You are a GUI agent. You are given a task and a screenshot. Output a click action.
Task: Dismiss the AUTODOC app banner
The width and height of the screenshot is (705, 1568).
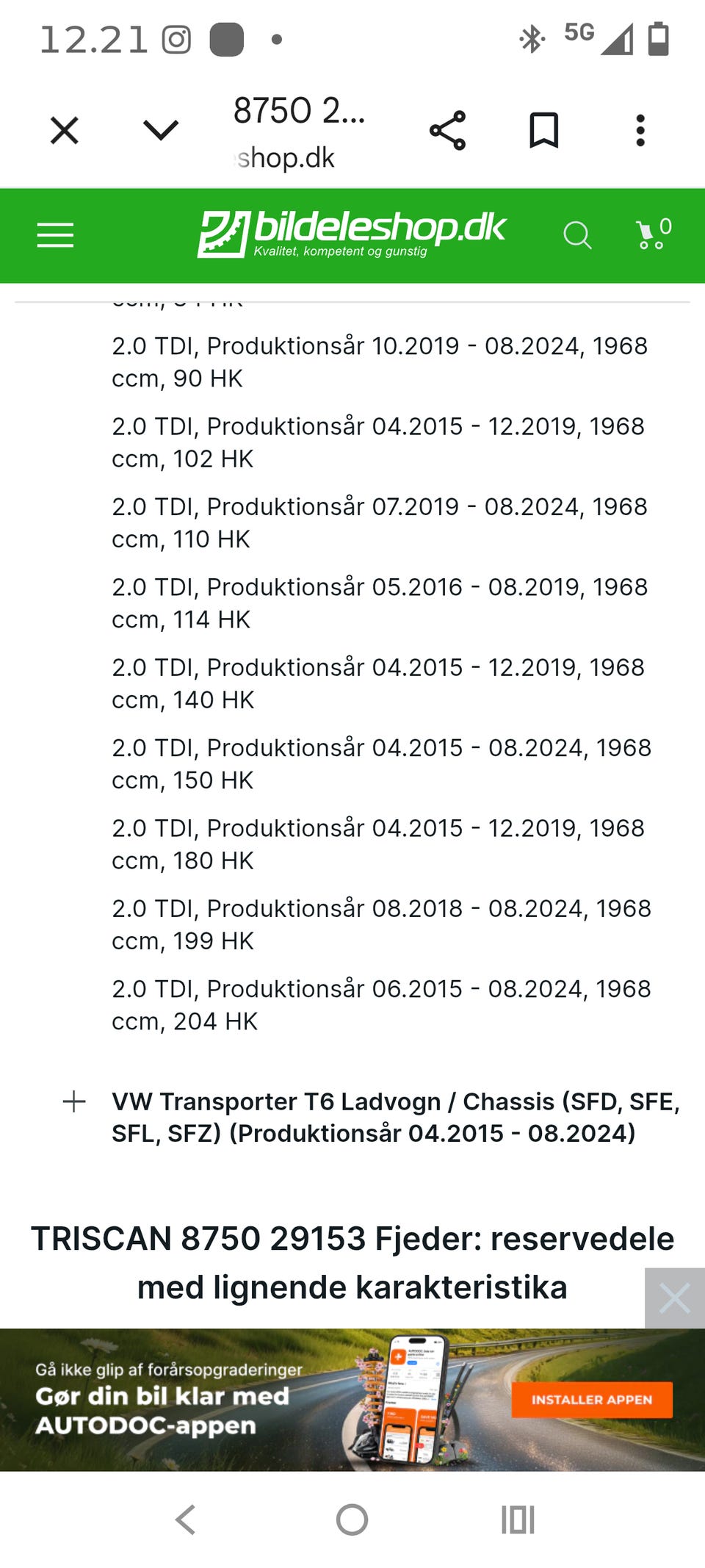[675, 1298]
